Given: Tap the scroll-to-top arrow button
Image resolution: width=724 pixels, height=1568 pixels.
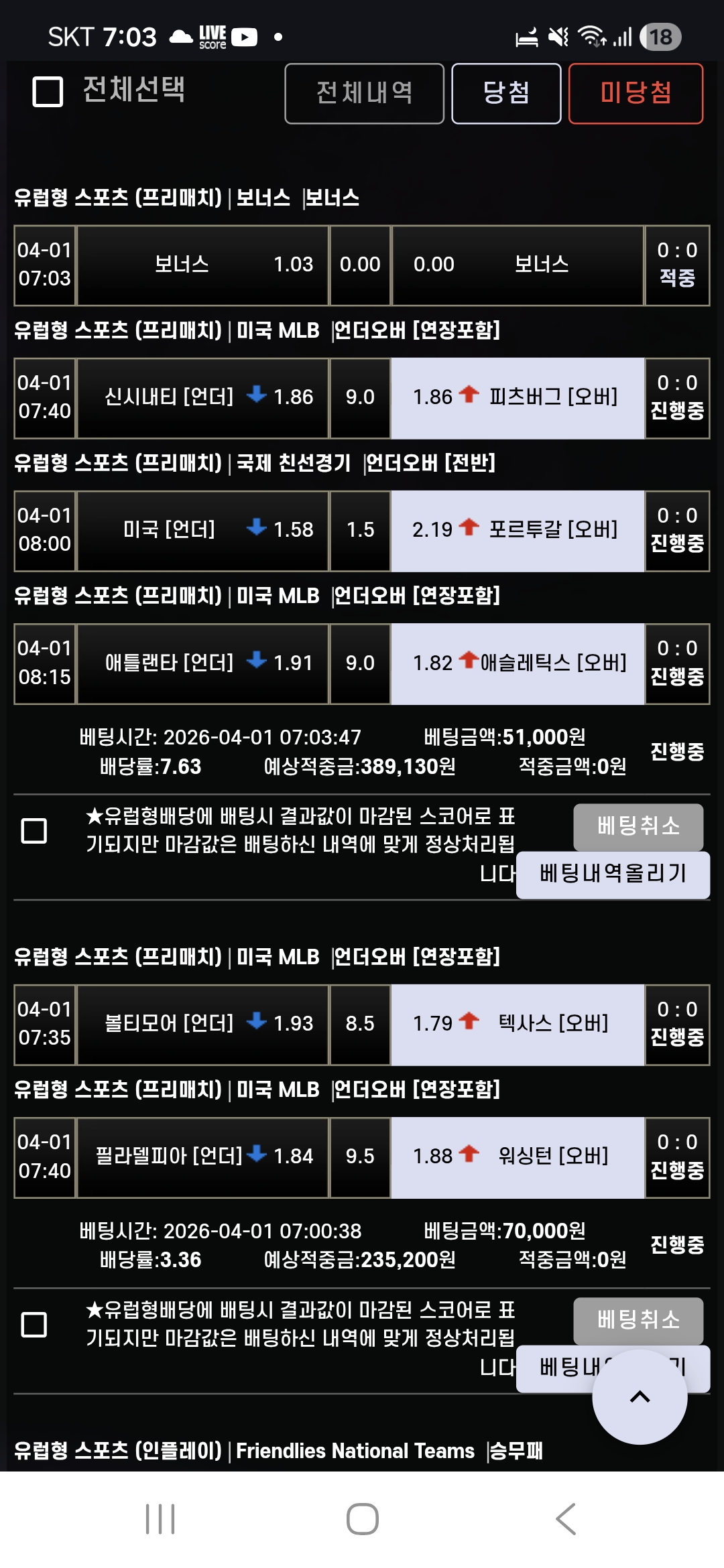Looking at the screenshot, I should [x=640, y=1396].
